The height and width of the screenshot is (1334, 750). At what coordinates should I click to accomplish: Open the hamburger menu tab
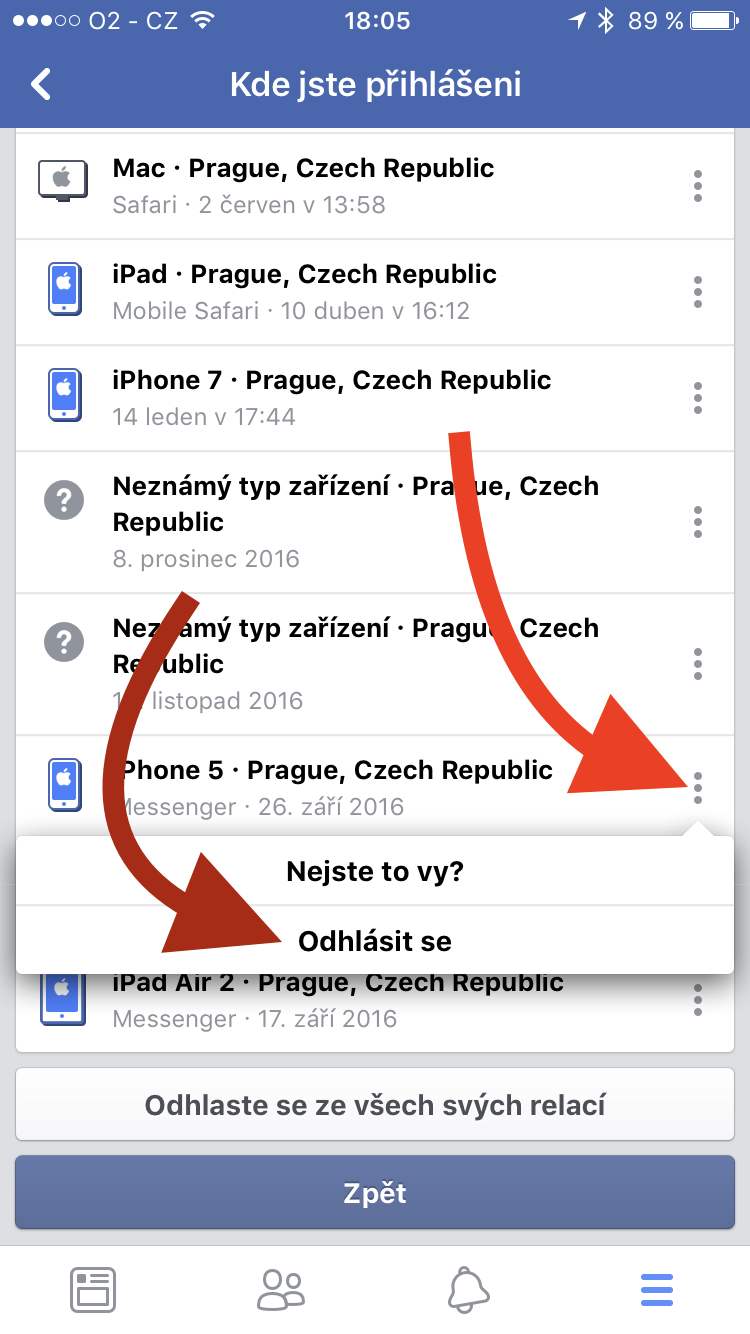(657, 1290)
